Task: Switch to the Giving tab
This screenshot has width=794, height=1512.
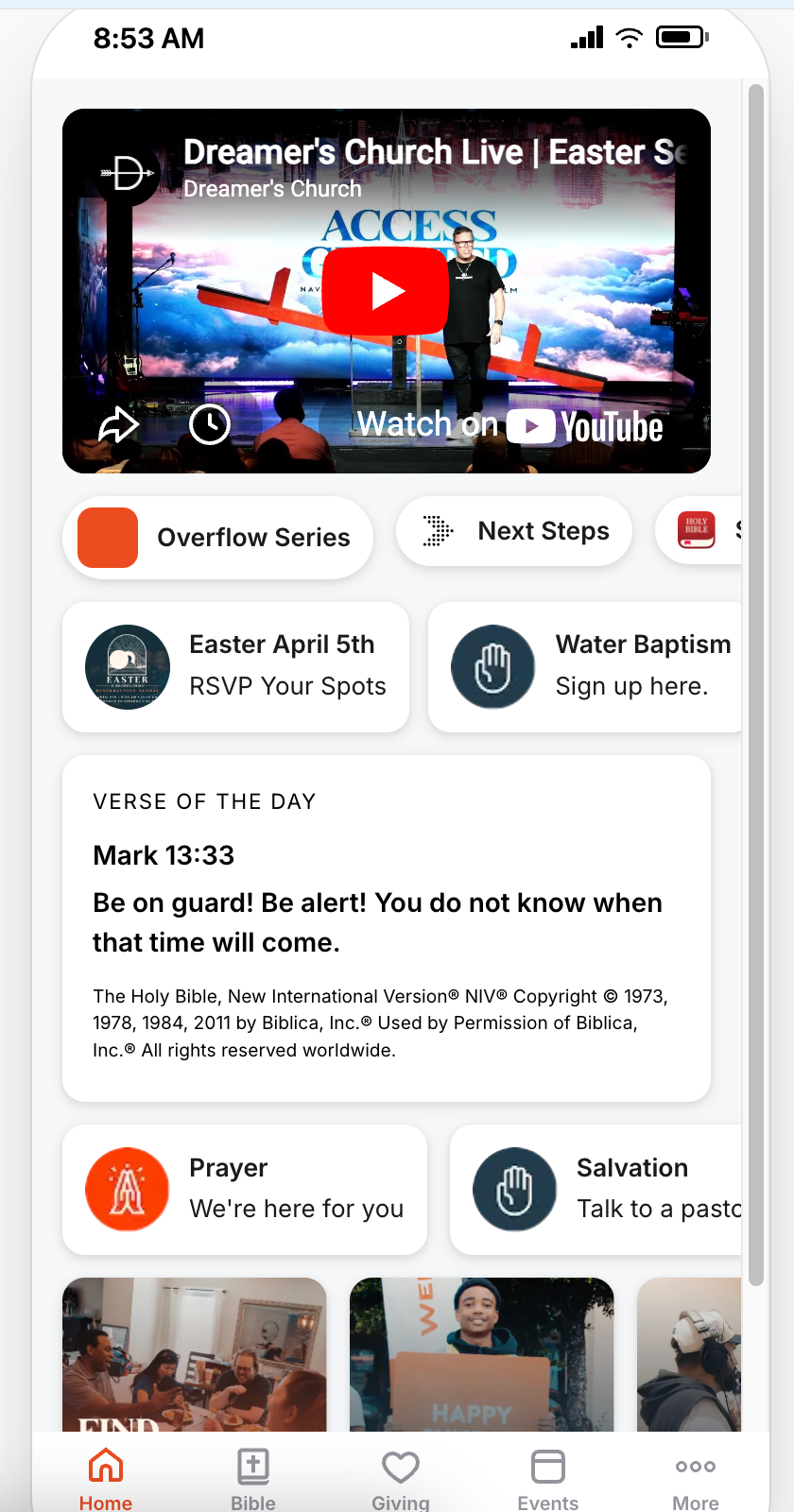Action: coord(401,1478)
